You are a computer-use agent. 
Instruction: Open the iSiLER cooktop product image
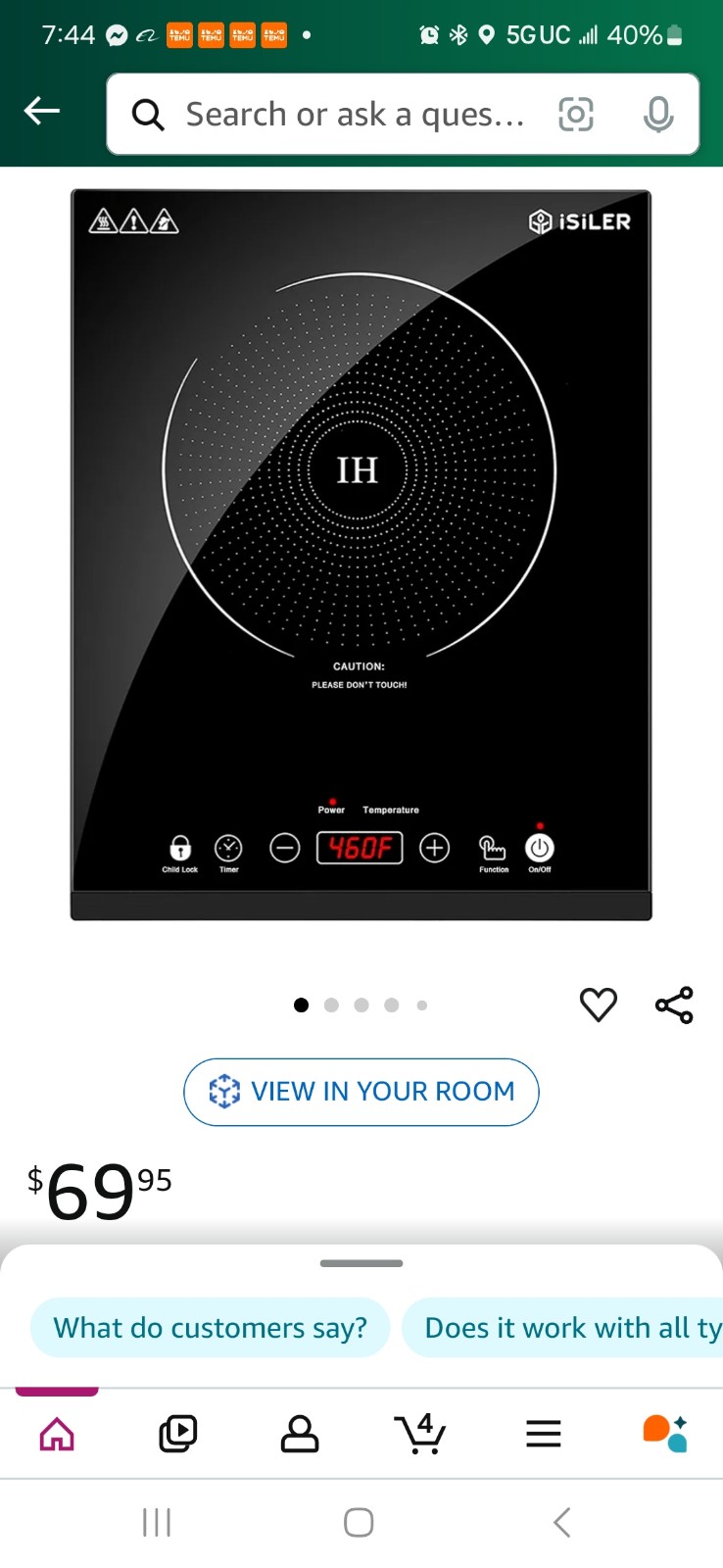pos(361,555)
